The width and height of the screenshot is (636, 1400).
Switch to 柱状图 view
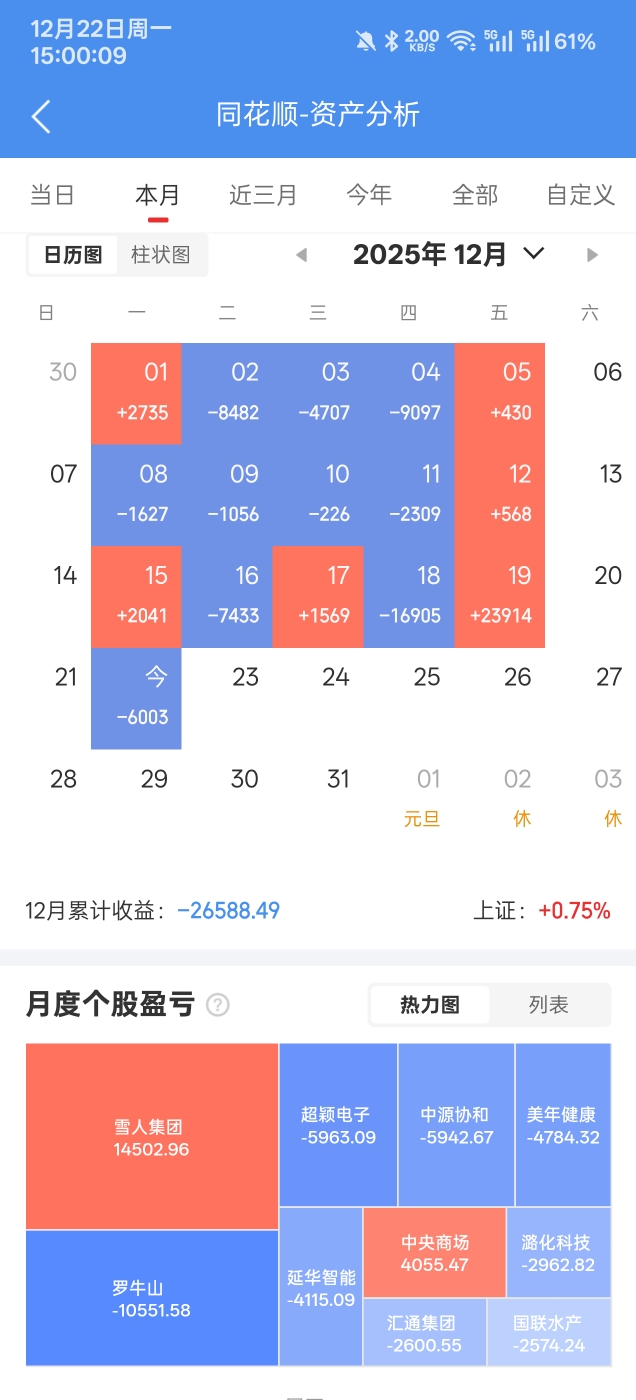[x=161, y=255]
